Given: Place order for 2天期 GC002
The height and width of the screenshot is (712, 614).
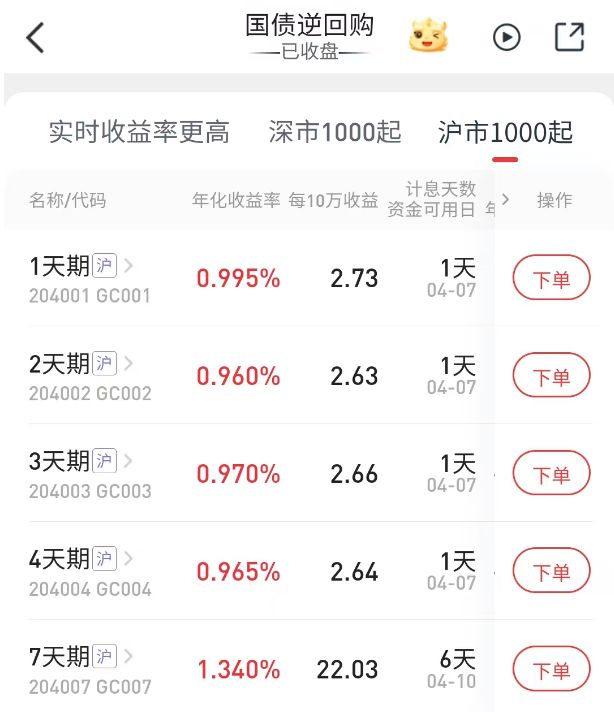Looking at the screenshot, I should [x=551, y=376].
